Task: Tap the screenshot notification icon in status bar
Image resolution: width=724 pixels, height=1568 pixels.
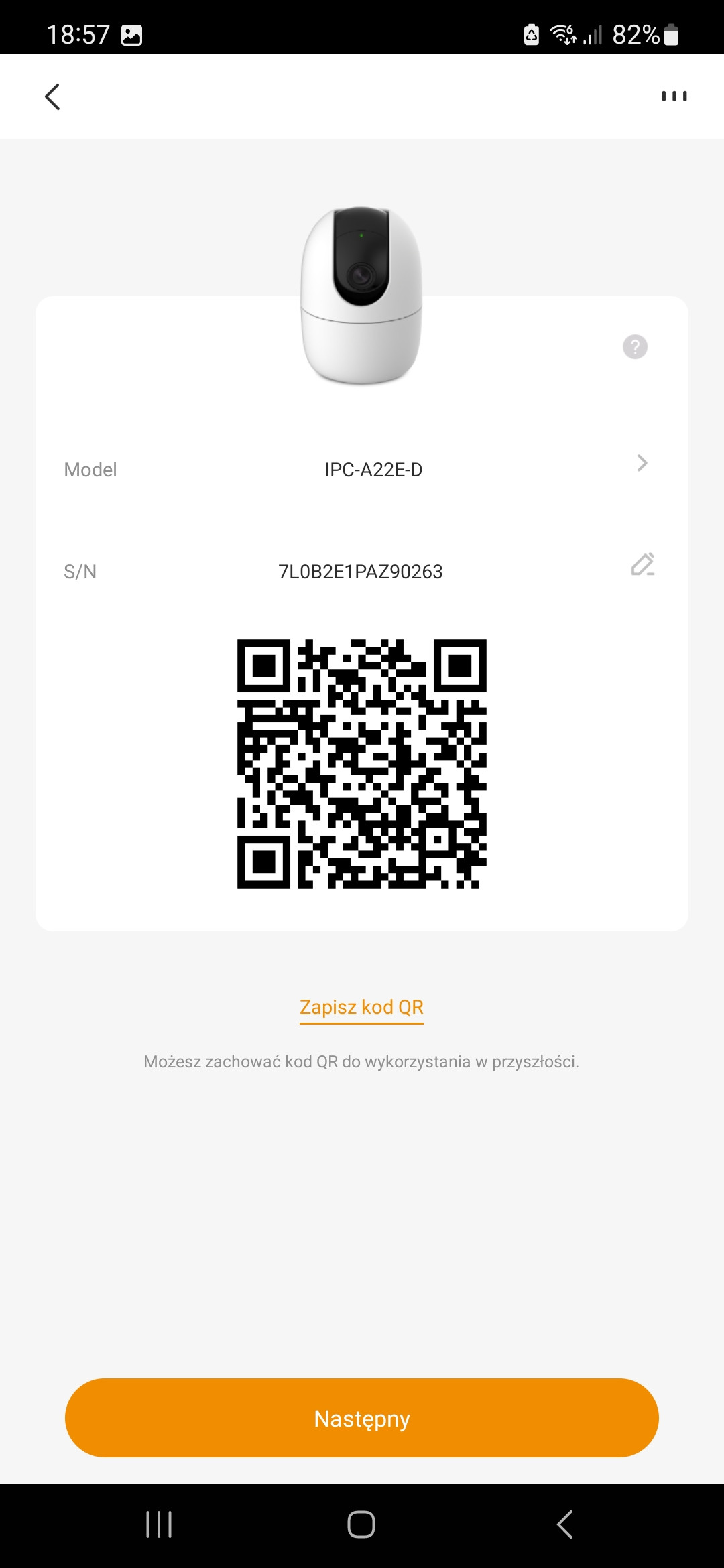Action: tap(133, 34)
